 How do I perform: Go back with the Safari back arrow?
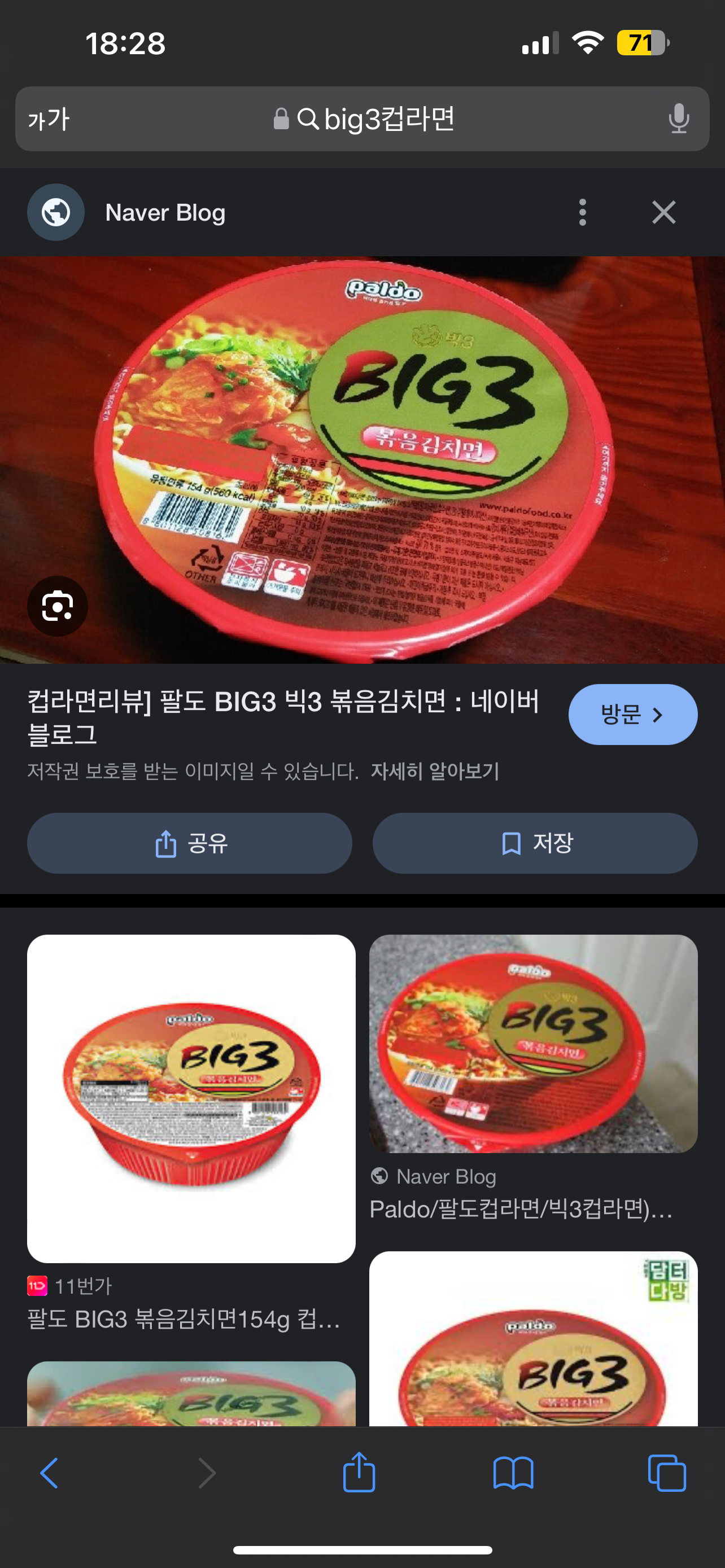point(49,1473)
